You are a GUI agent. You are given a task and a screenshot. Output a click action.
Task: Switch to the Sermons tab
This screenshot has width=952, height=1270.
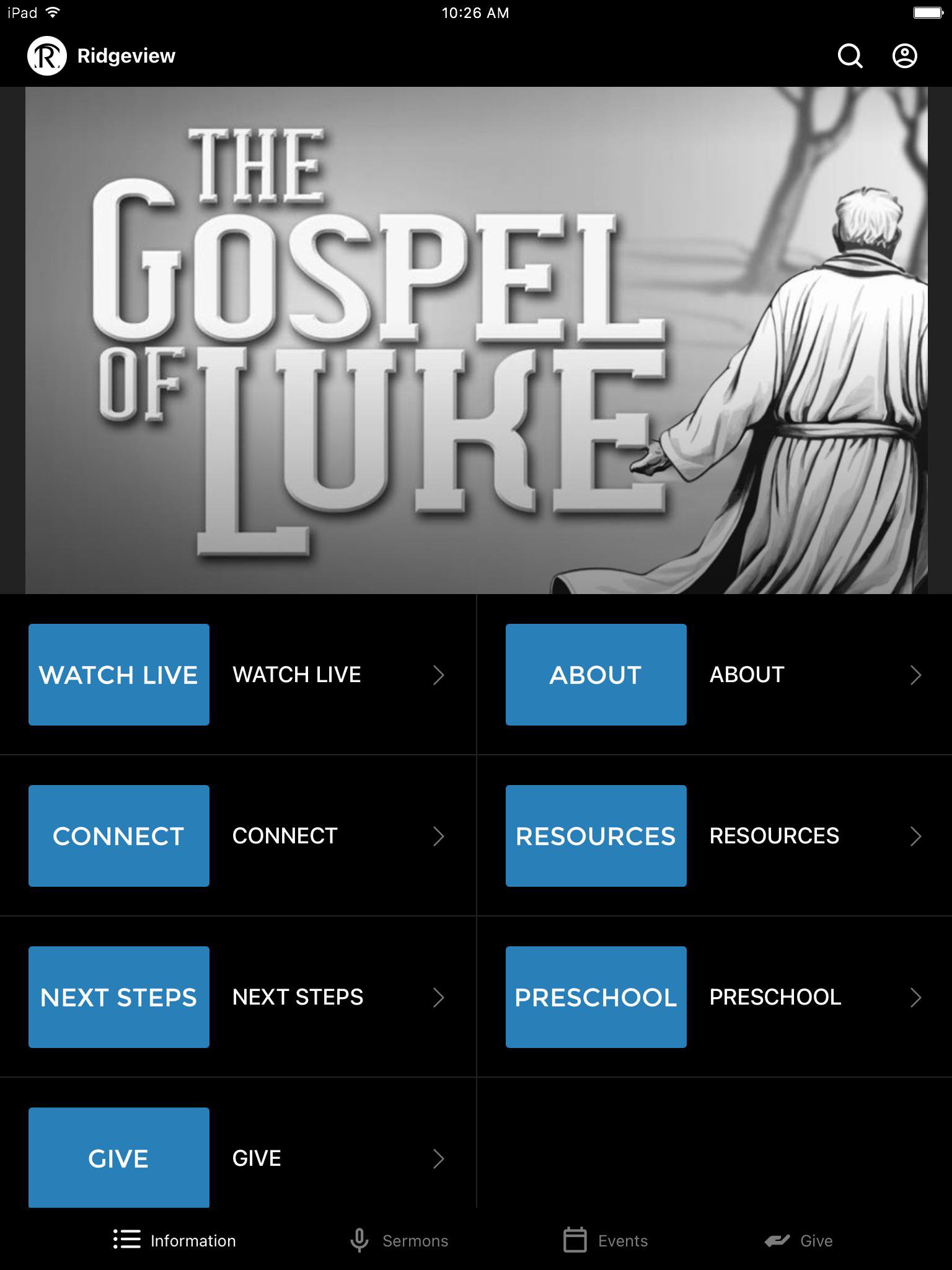click(x=399, y=1240)
